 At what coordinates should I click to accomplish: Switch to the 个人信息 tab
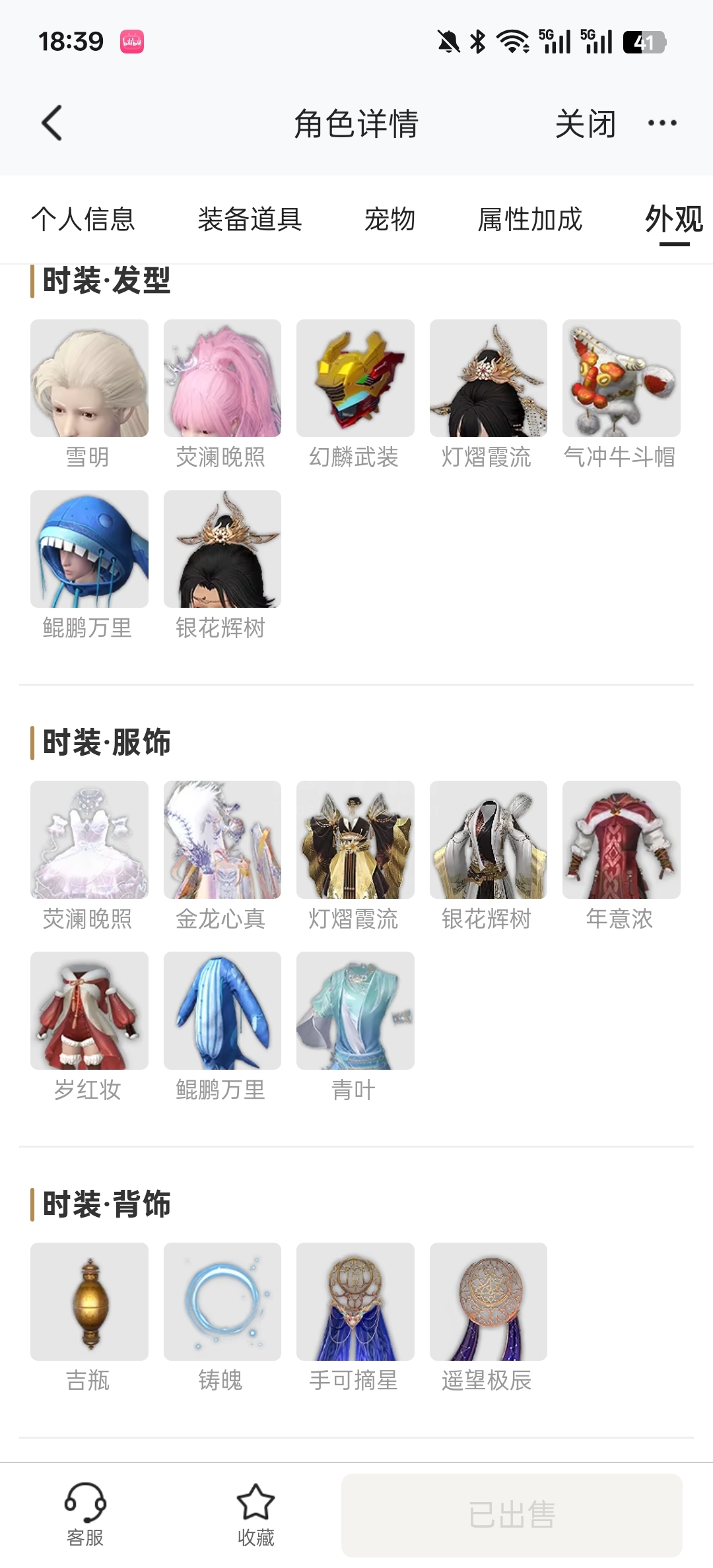(x=83, y=219)
